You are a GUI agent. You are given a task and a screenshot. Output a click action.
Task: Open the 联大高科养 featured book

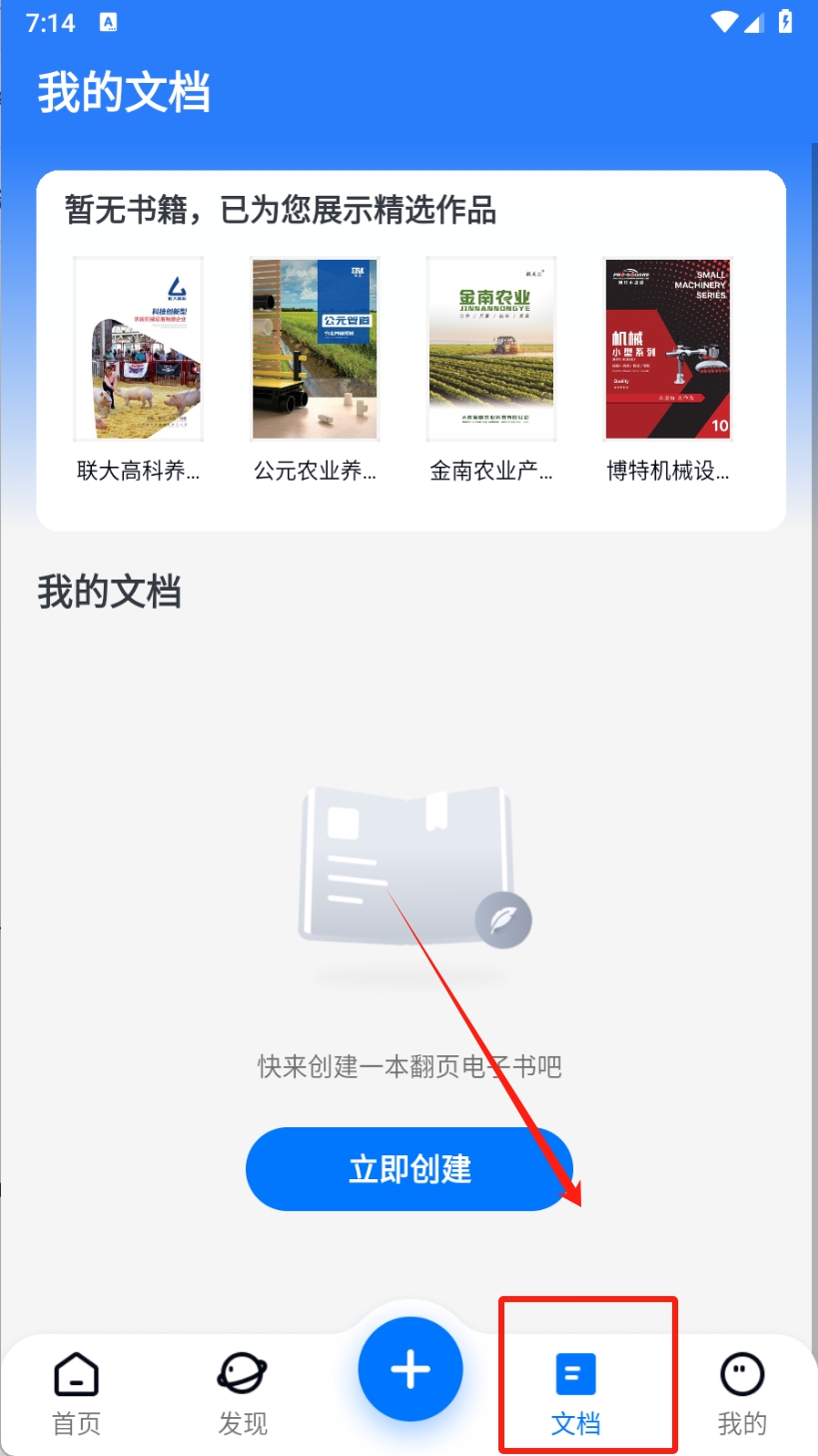[138, 349]
